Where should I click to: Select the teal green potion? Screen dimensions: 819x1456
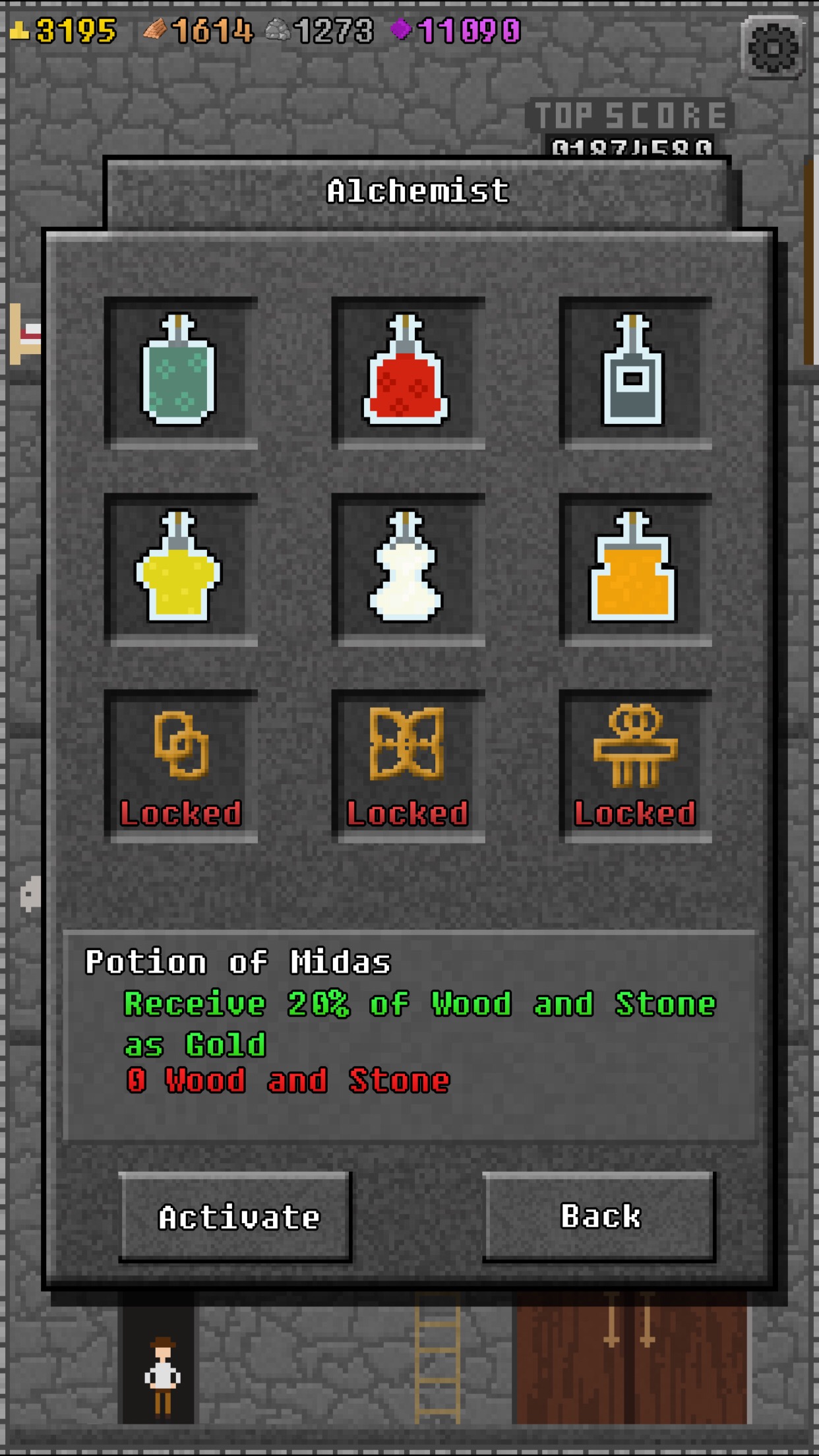181,373
